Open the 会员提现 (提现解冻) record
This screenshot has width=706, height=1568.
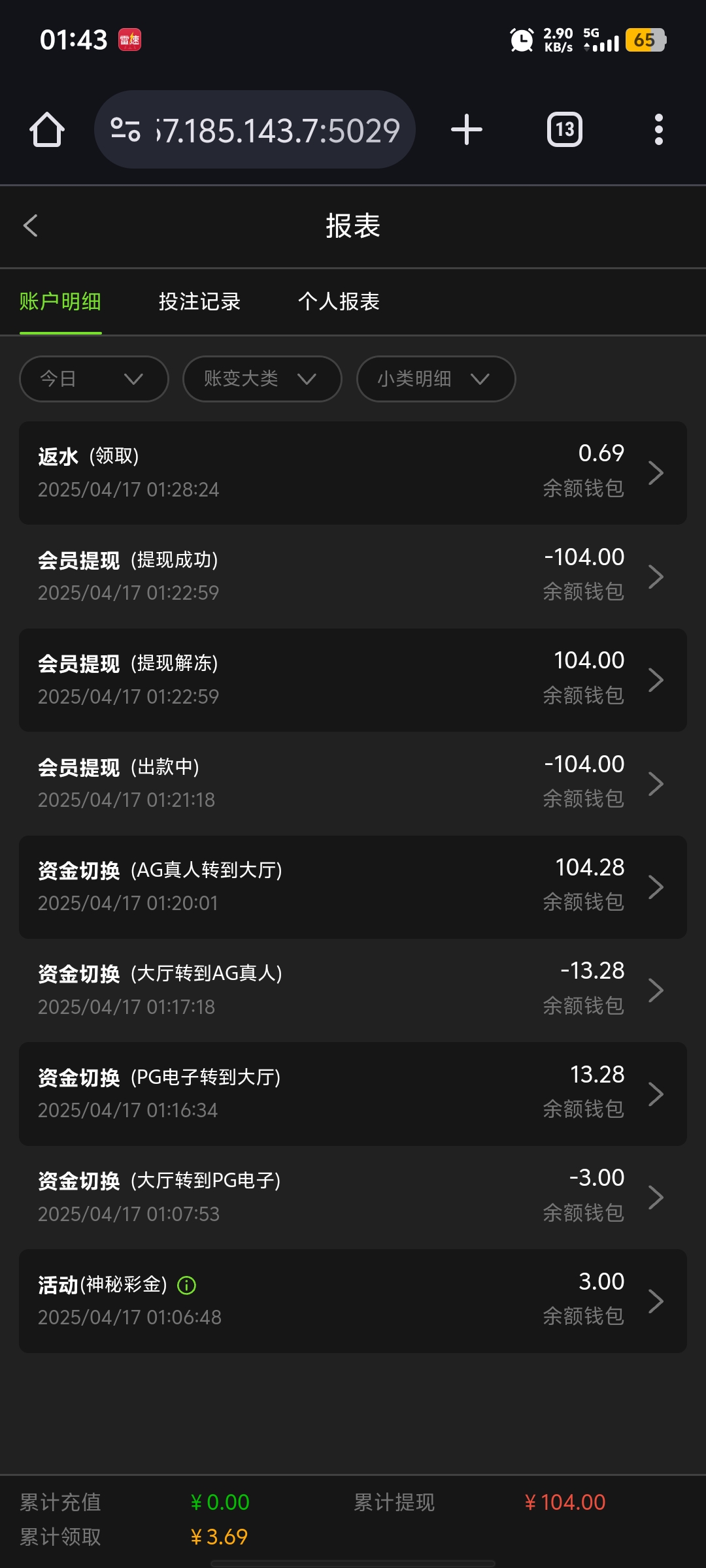point(353,680)
